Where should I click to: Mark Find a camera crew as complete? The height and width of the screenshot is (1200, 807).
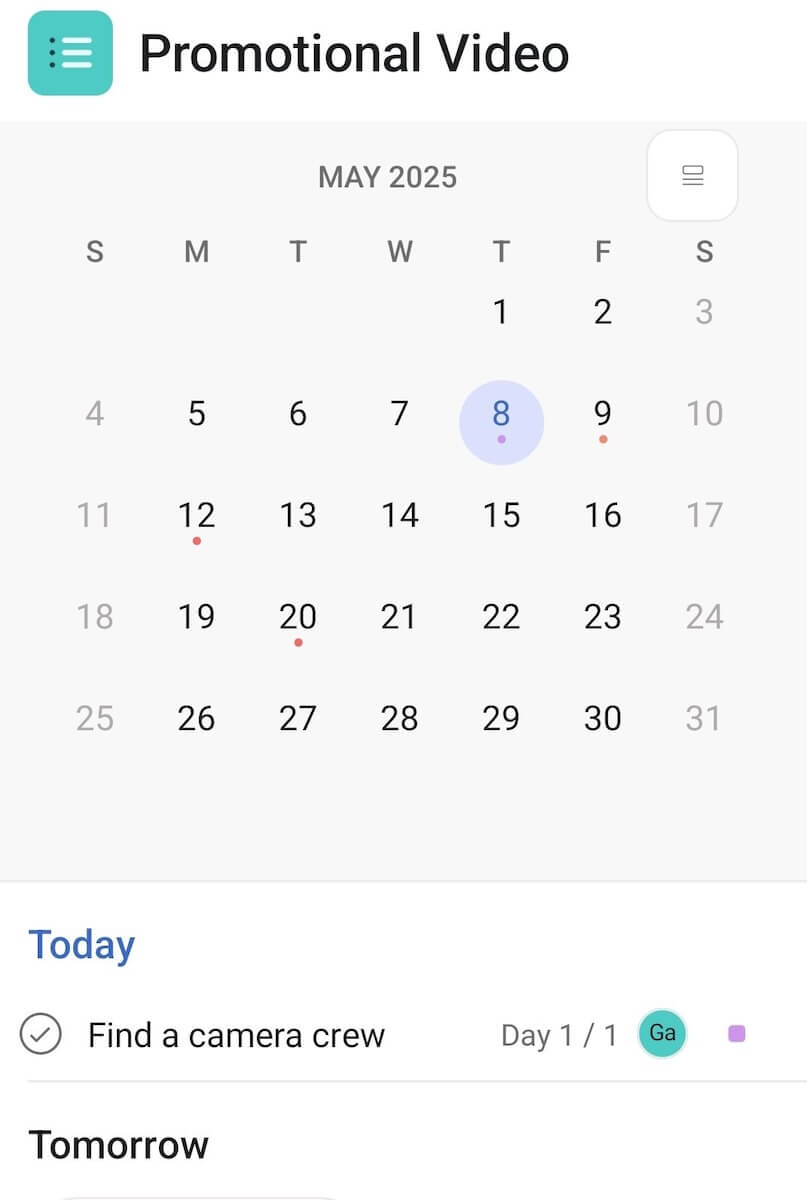point(41,1034)
